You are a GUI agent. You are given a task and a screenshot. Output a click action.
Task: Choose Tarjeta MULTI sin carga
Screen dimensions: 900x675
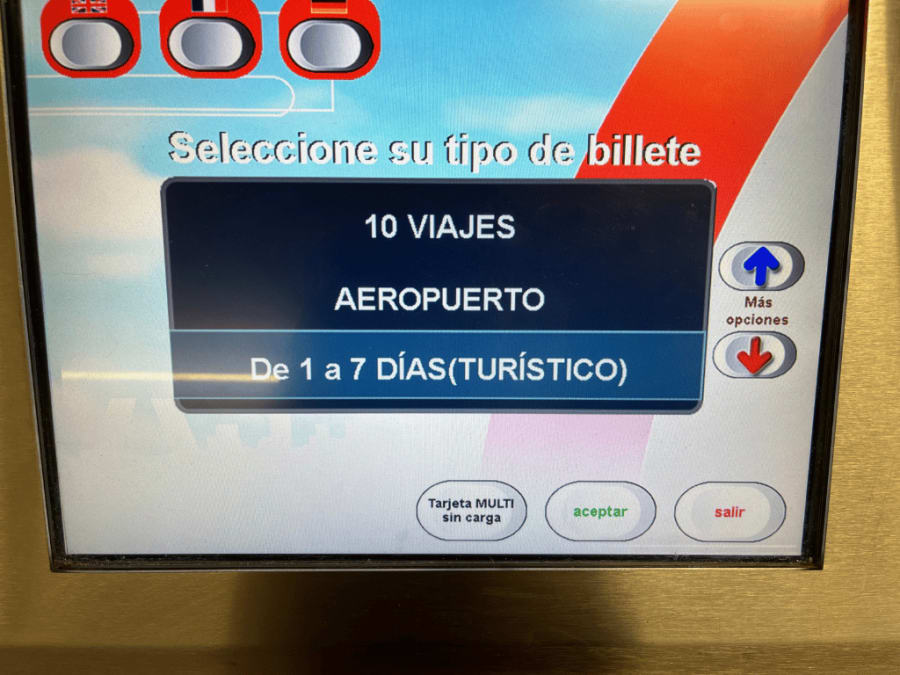[470, 512]
